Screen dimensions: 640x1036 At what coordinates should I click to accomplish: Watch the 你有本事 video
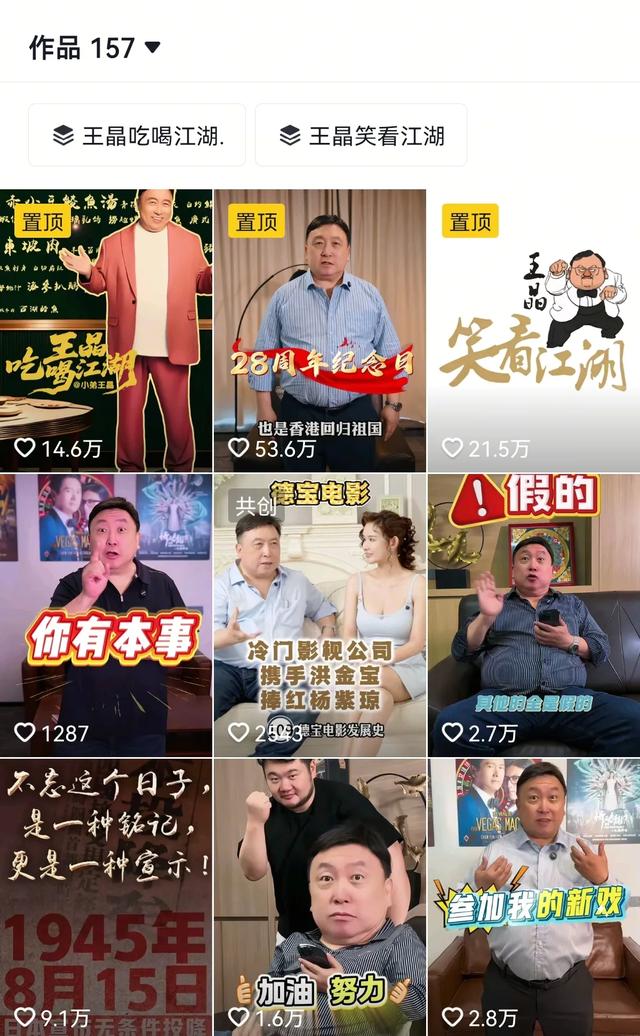coord(106,615)
